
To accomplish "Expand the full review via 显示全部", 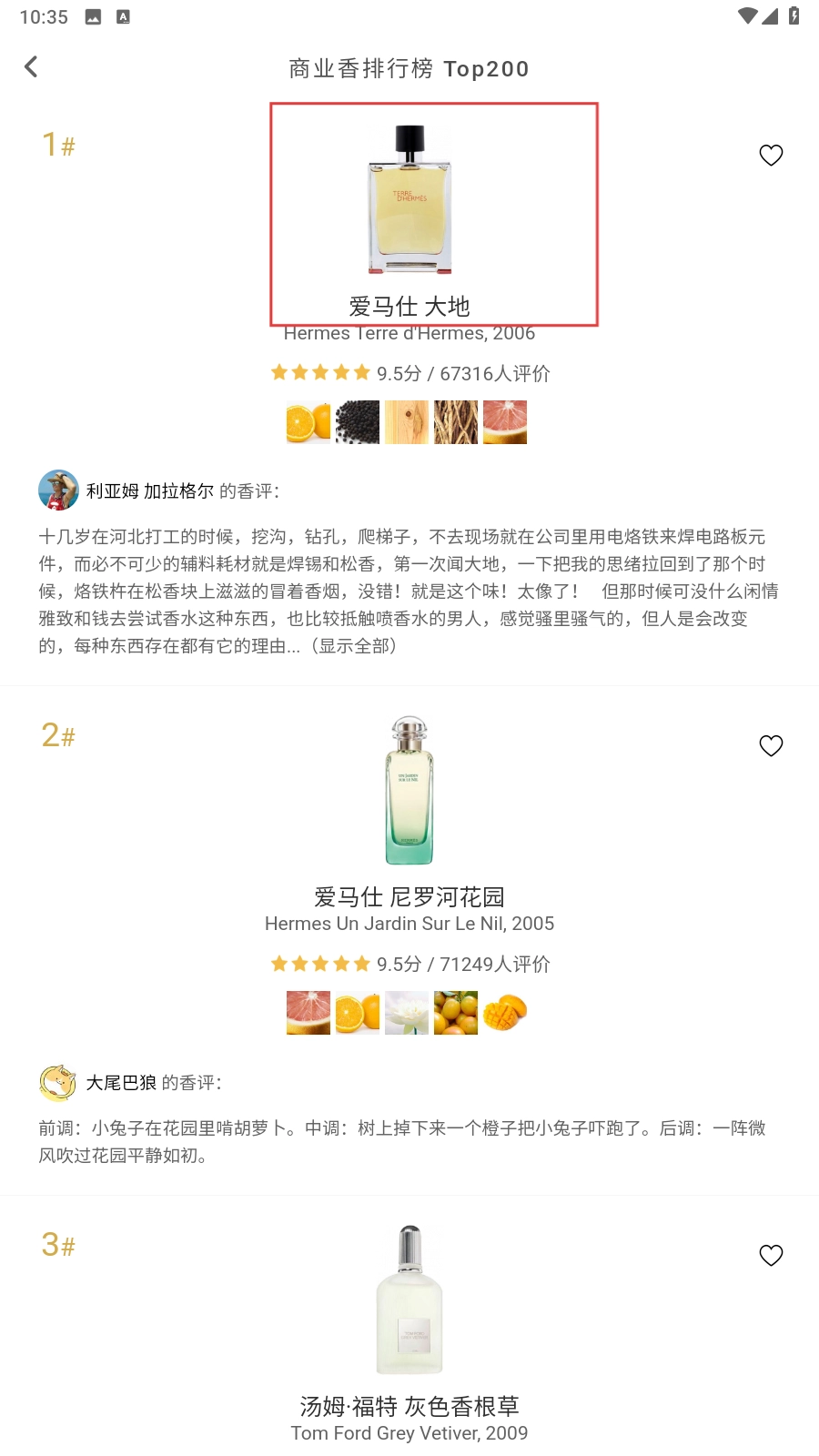I will point(354,646).
